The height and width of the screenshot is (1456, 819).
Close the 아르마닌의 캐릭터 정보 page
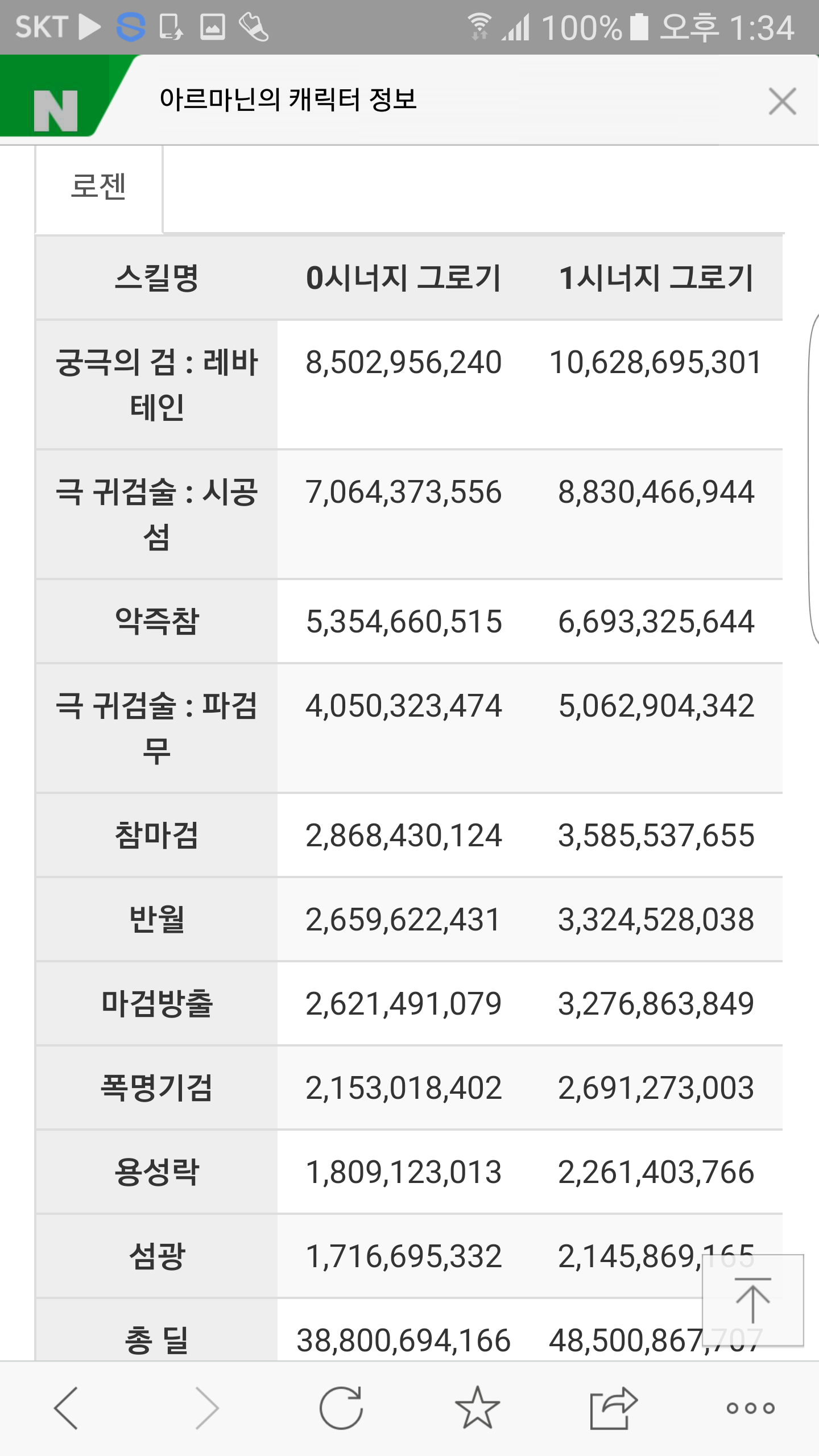coord(782,101)
